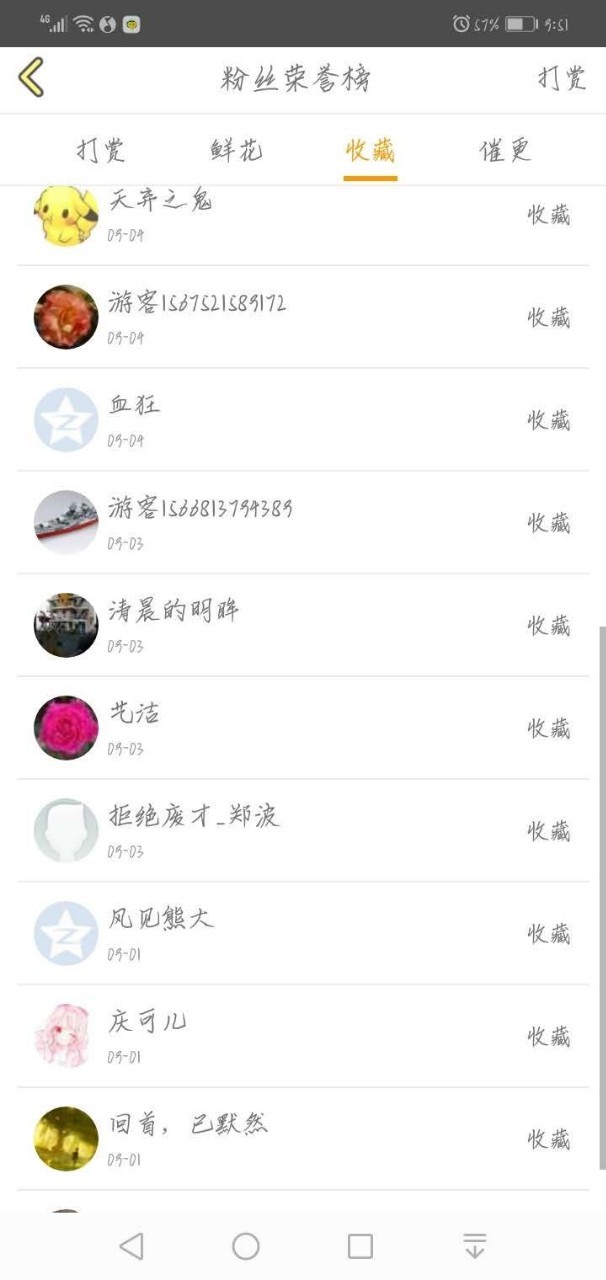Go back using the yellow arrow
This screenshot has height=1280, width=606.
(x=31, y=77)
